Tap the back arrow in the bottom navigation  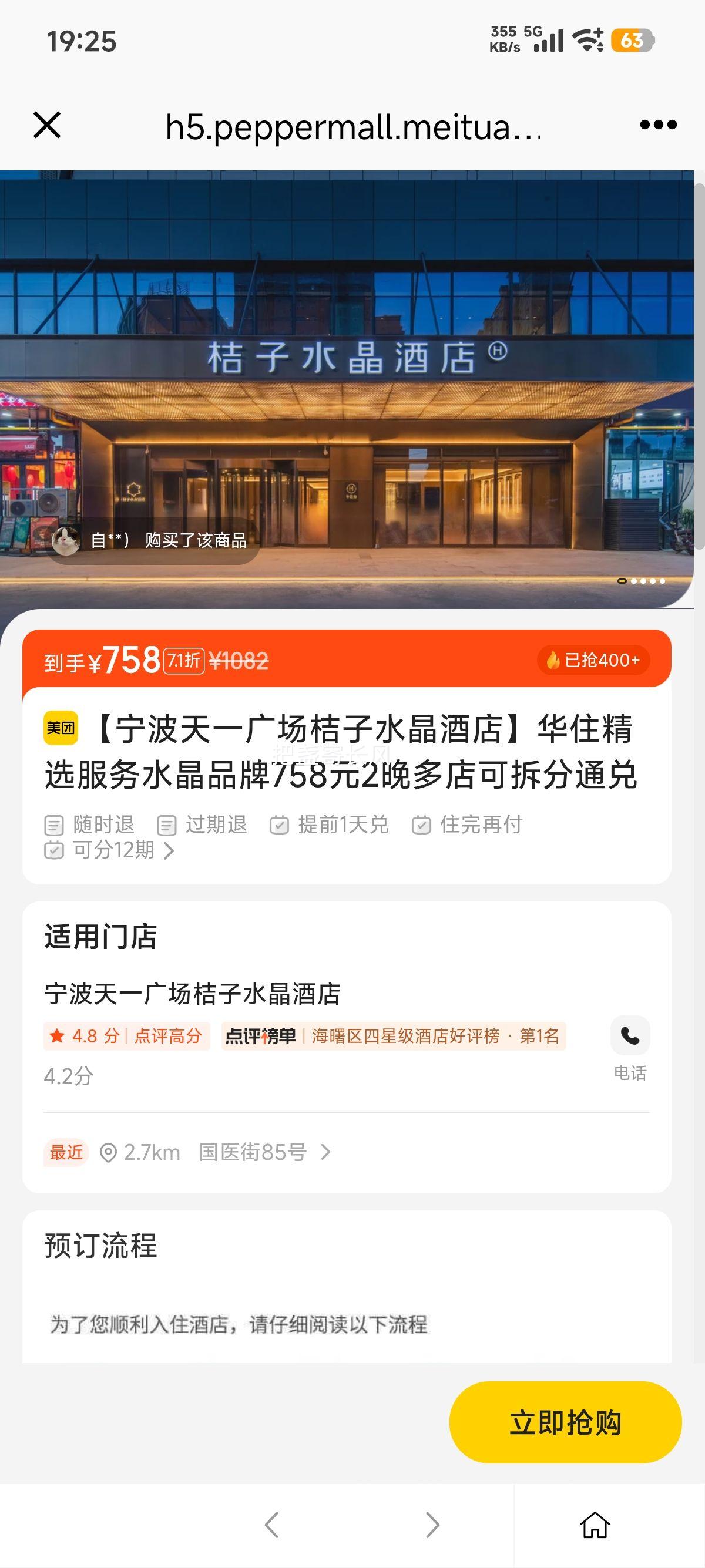pyautogui.click(x=271, y=1525)
